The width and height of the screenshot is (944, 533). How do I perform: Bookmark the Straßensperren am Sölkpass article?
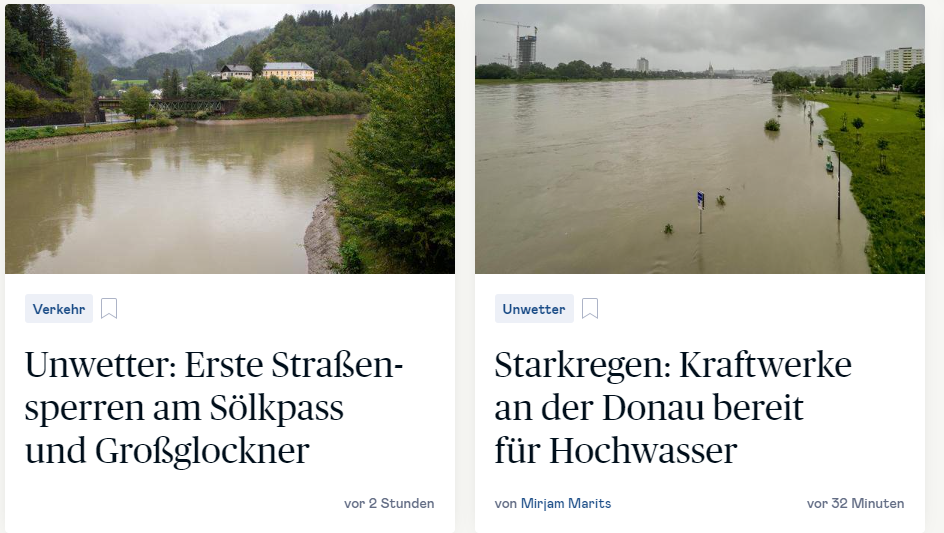pos(109,309)
